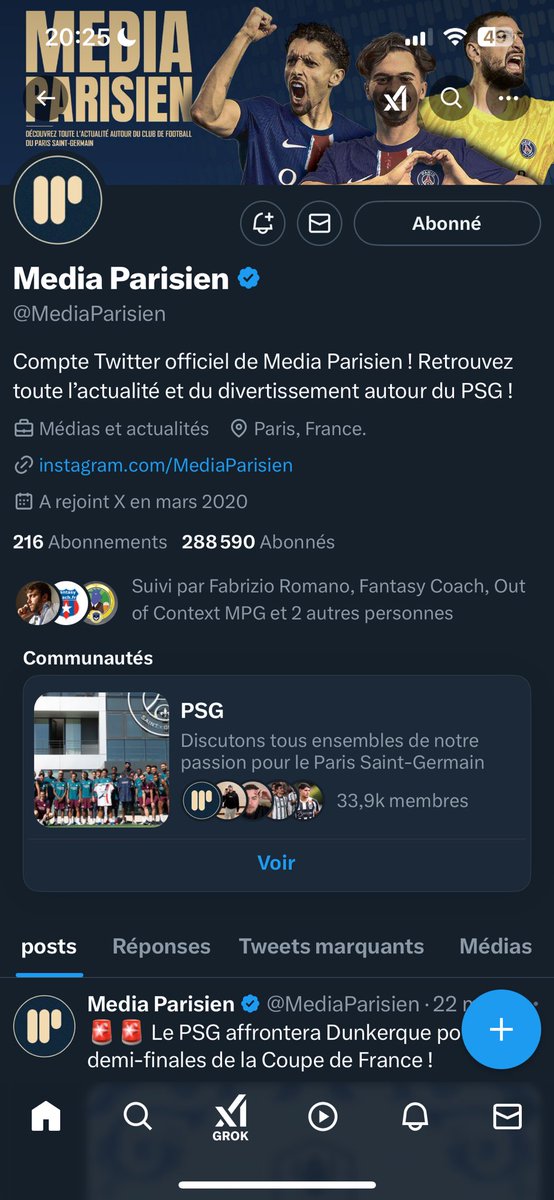The width and height of the screenshot is (554, 1200).
Task: Open the PSG community card
Action: pos(276,759)
